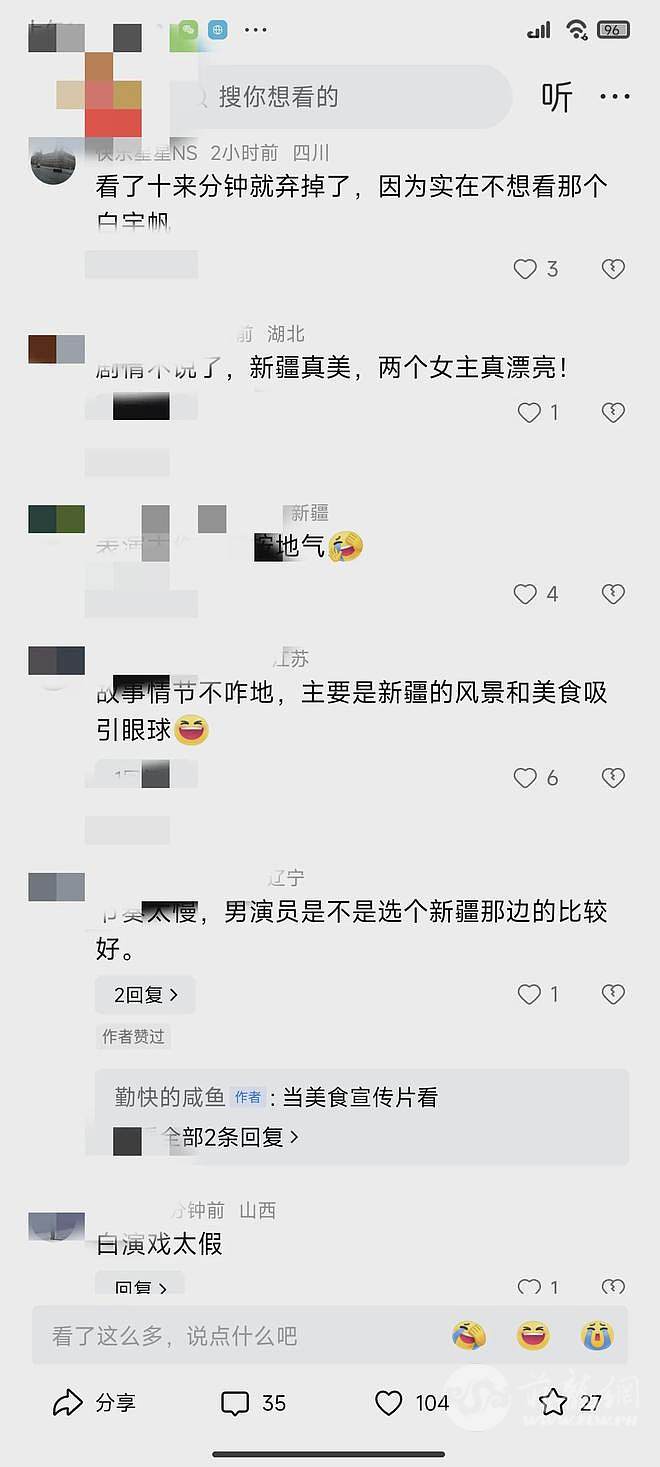Tap the comment field 看了这么多，说点什么吧
The height and width of the screenshot is (1467, 660).
[x=240, y=1335]
